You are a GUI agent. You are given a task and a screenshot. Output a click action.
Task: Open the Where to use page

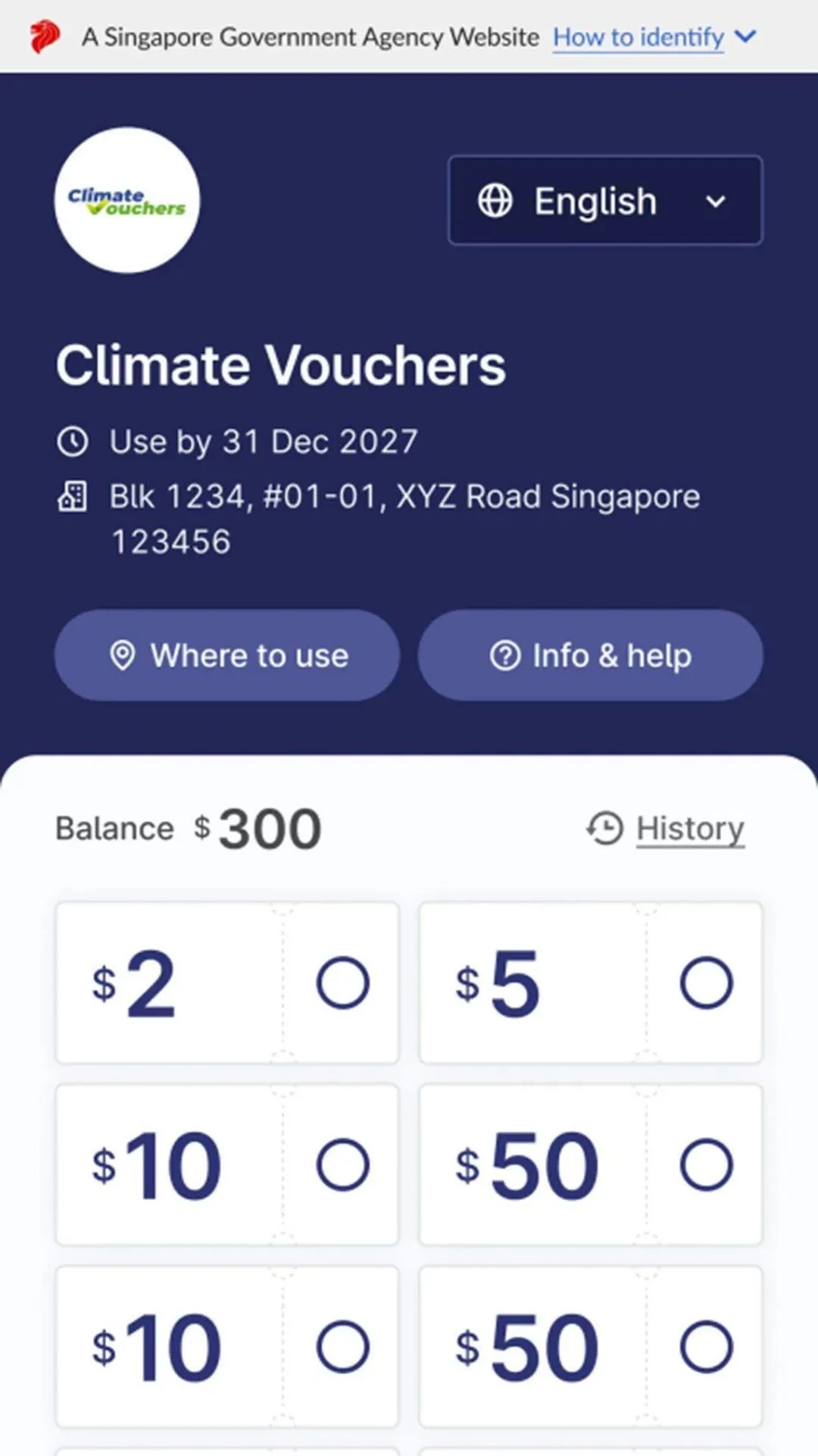click(227, 655)
